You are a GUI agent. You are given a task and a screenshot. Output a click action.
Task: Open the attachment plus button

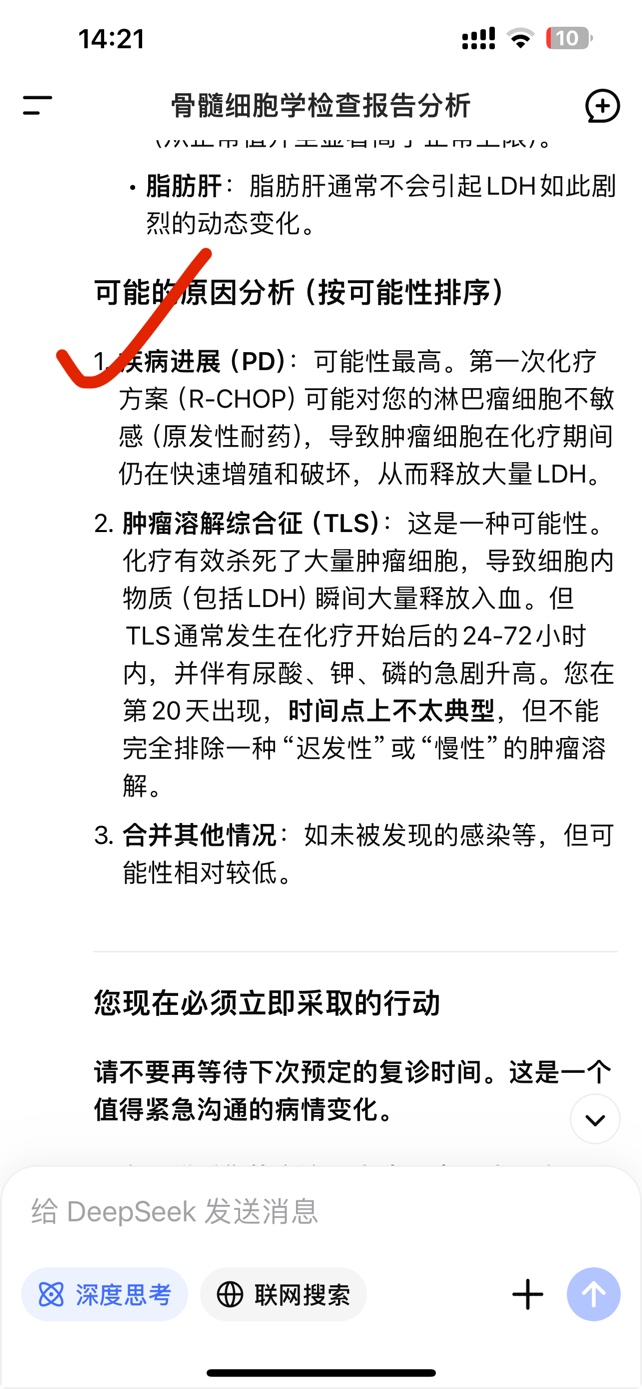(x=527, y=1295)
